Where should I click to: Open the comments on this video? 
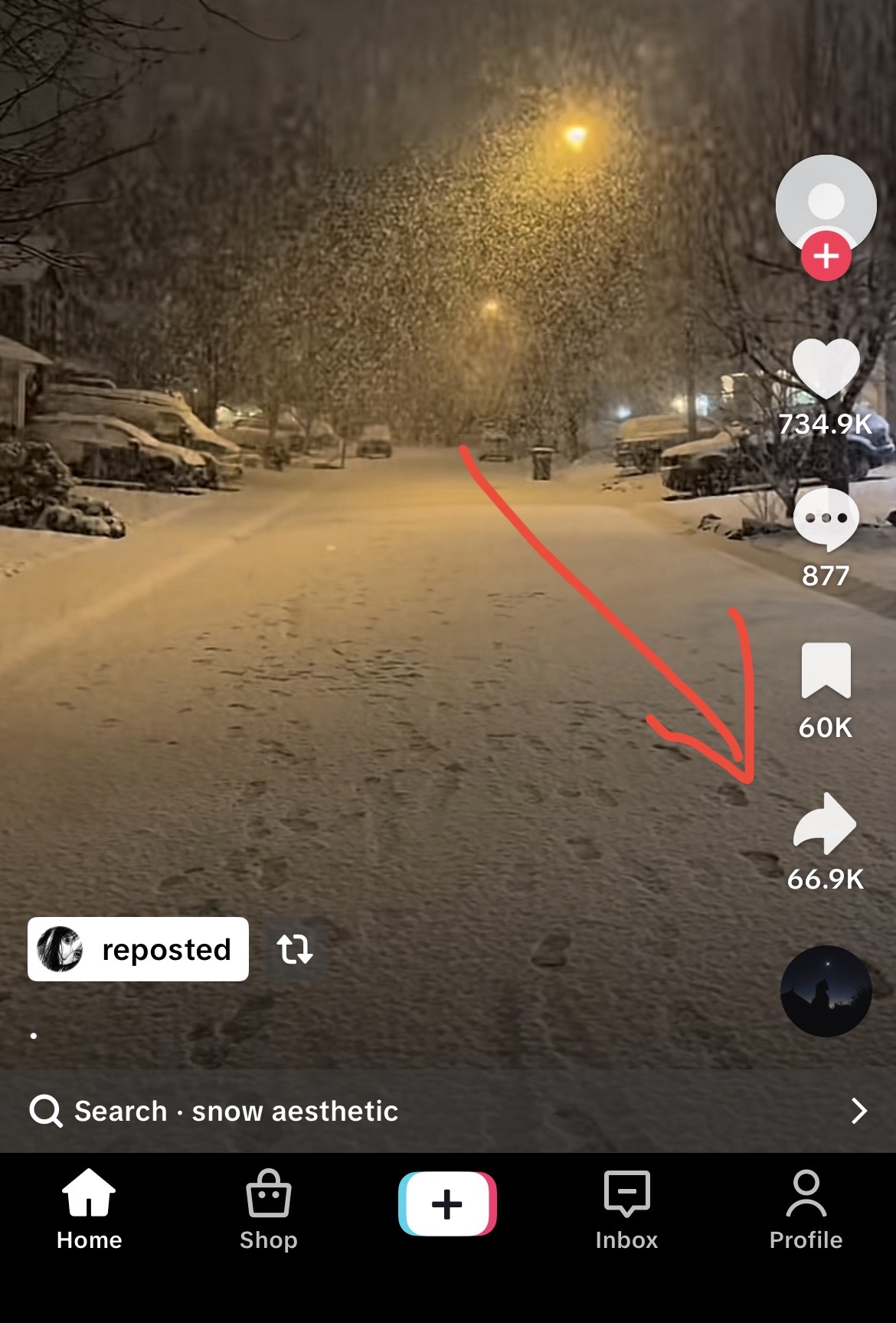click(x=826, y=520)
